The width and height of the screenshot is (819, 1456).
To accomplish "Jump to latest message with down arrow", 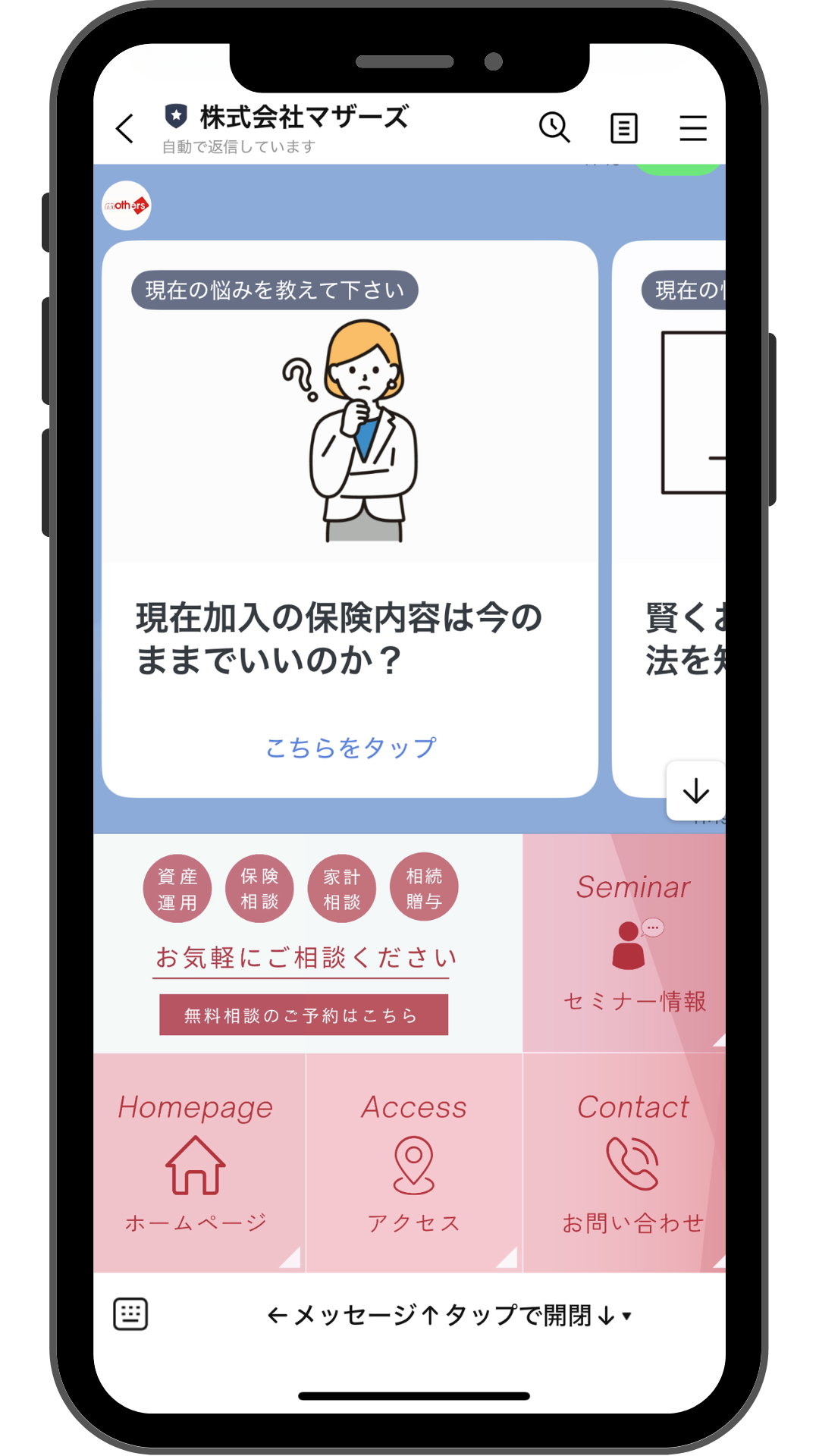I will (695, 791).
